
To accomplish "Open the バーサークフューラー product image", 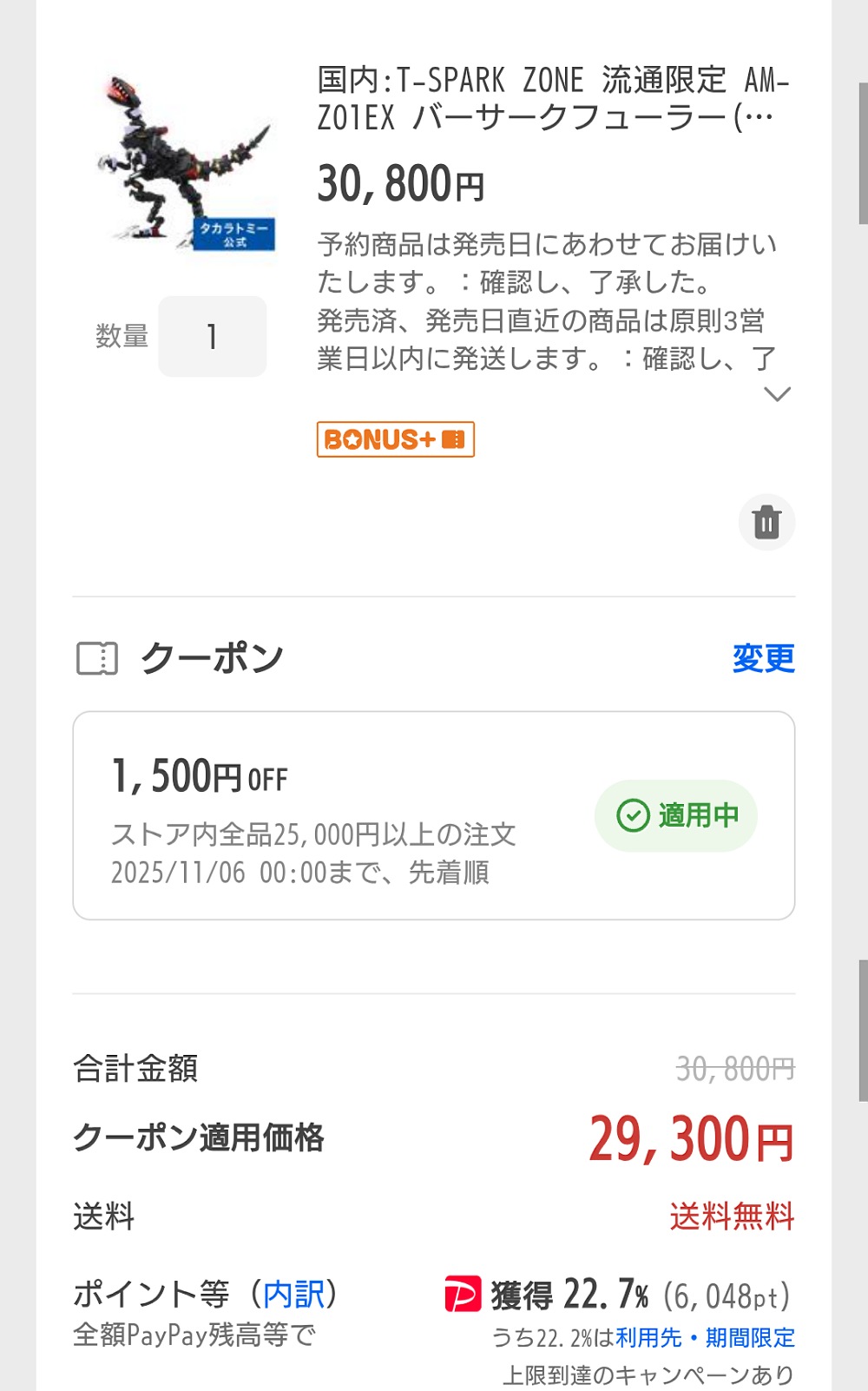I will point(186,165).
